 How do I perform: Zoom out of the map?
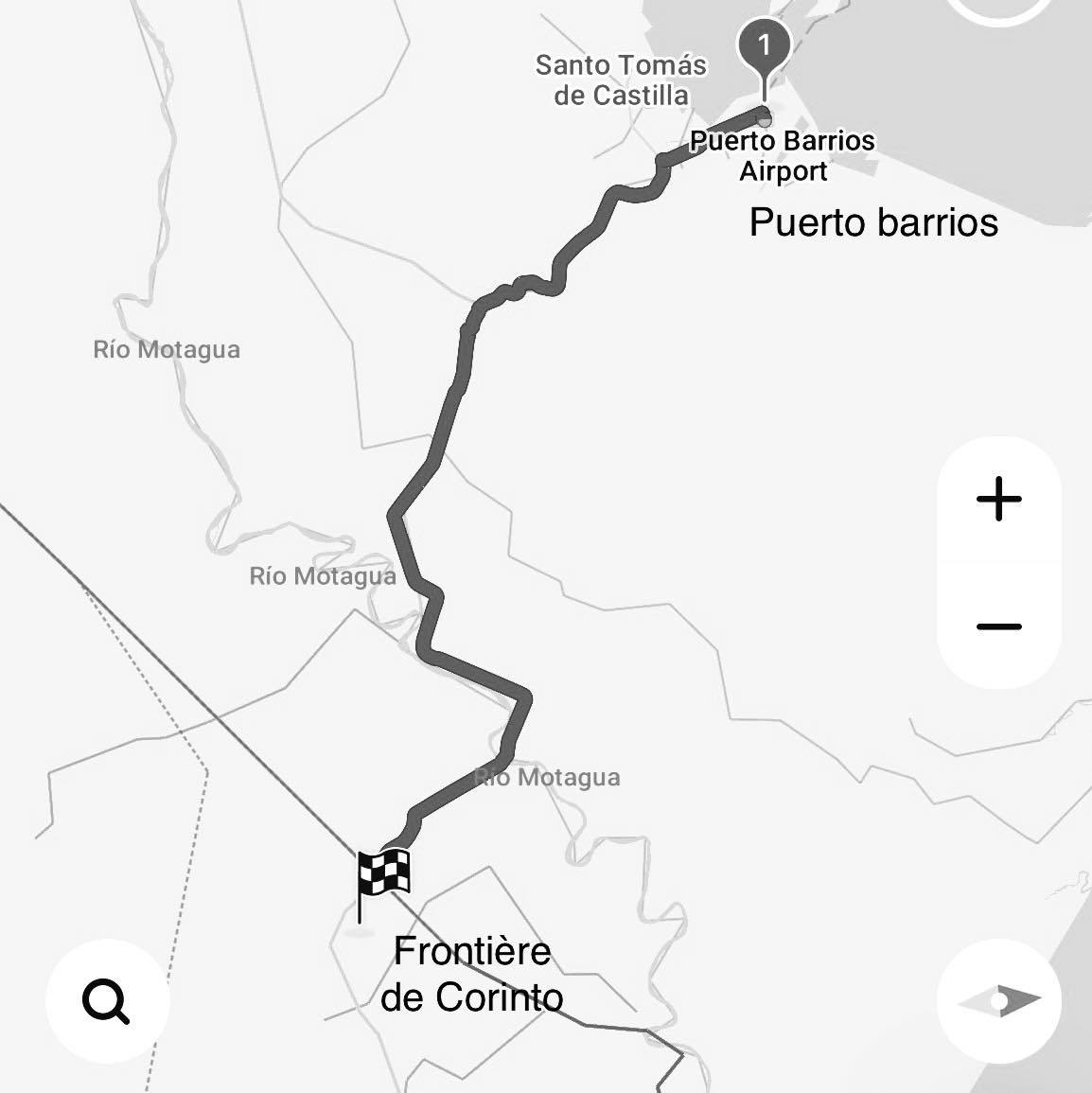pos(999,626)
